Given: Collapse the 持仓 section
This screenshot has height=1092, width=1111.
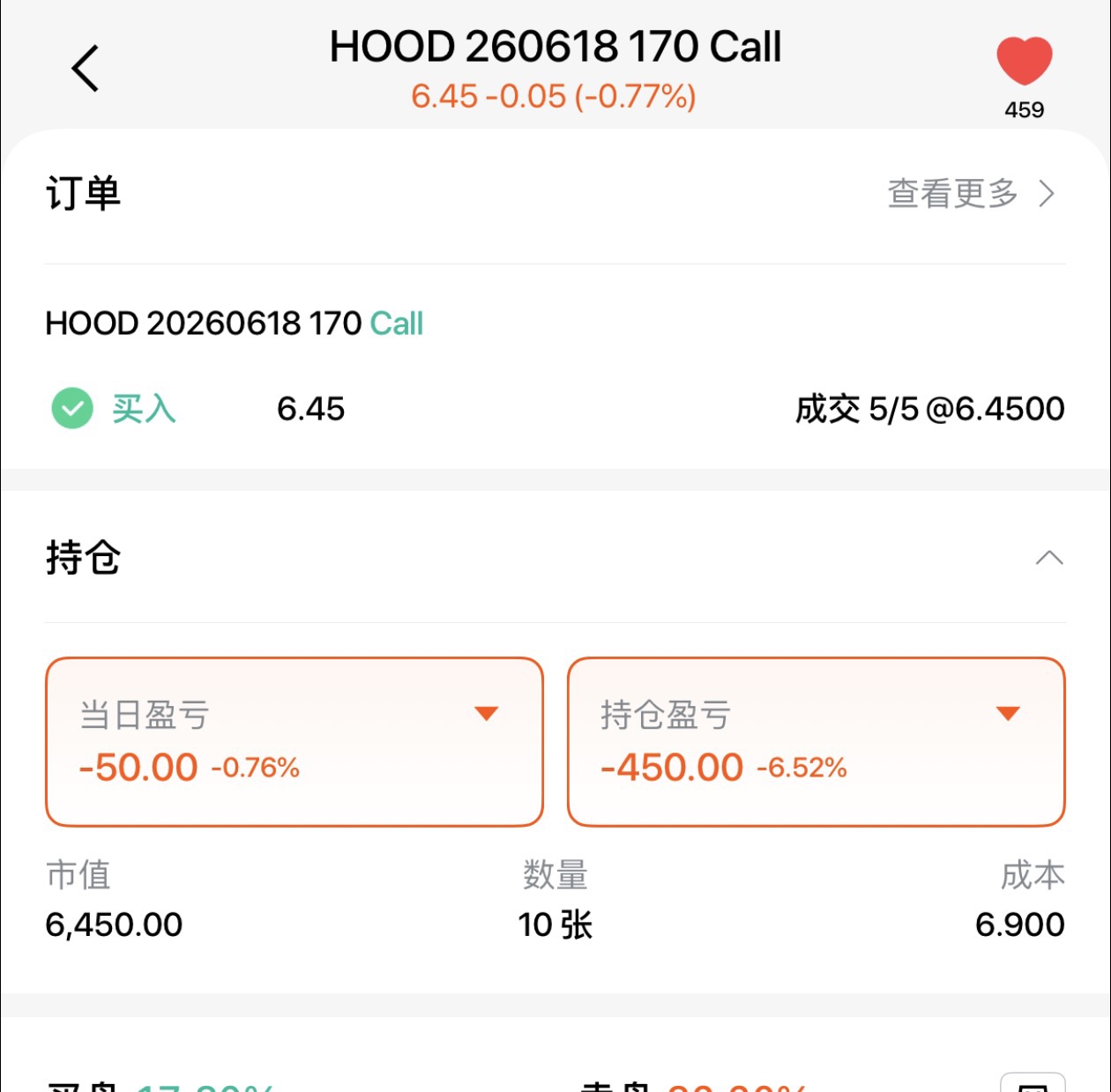Looking at the screenshot, I should 1048,558.
